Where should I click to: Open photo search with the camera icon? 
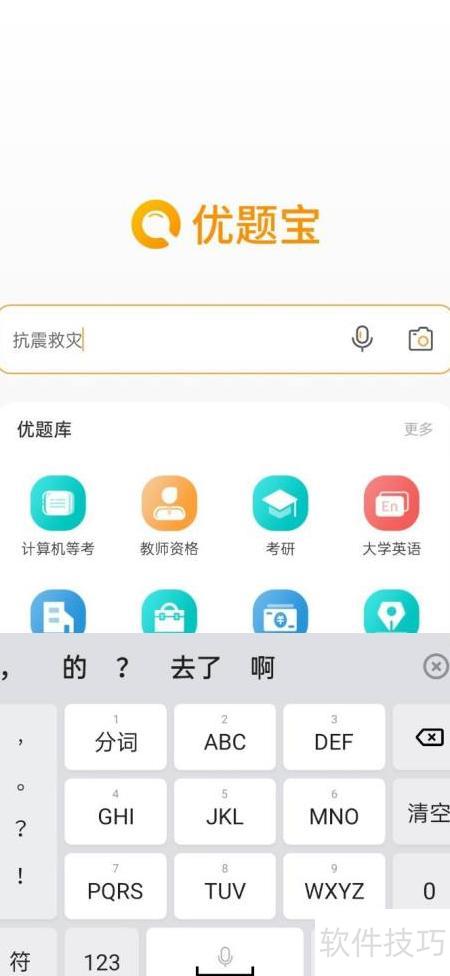click(x=421, y=339)
